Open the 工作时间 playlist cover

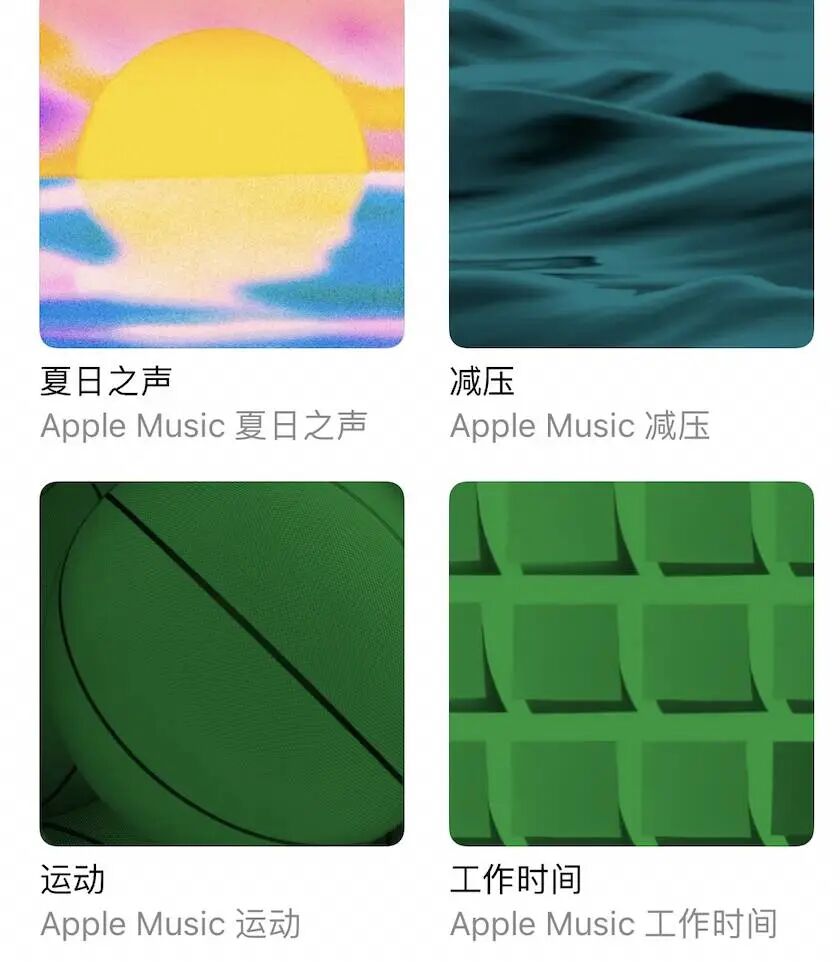point(631,664)
